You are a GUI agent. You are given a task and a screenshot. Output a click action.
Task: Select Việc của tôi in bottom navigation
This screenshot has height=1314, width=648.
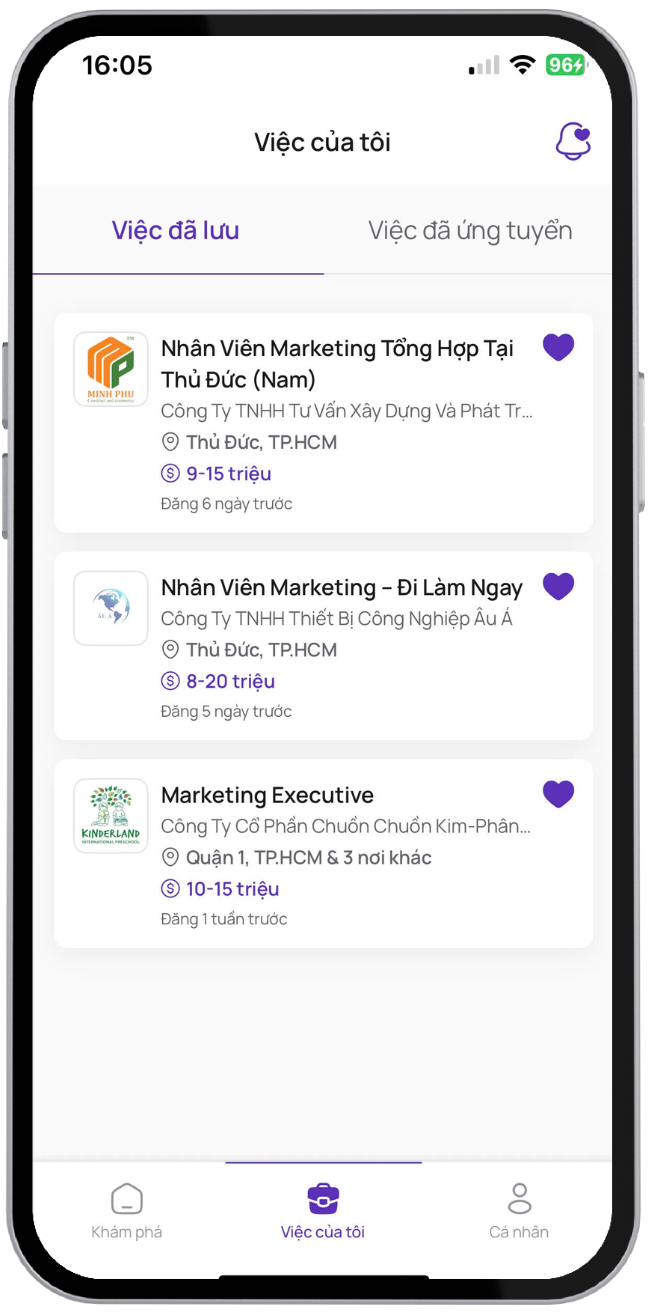[323, 1210]
